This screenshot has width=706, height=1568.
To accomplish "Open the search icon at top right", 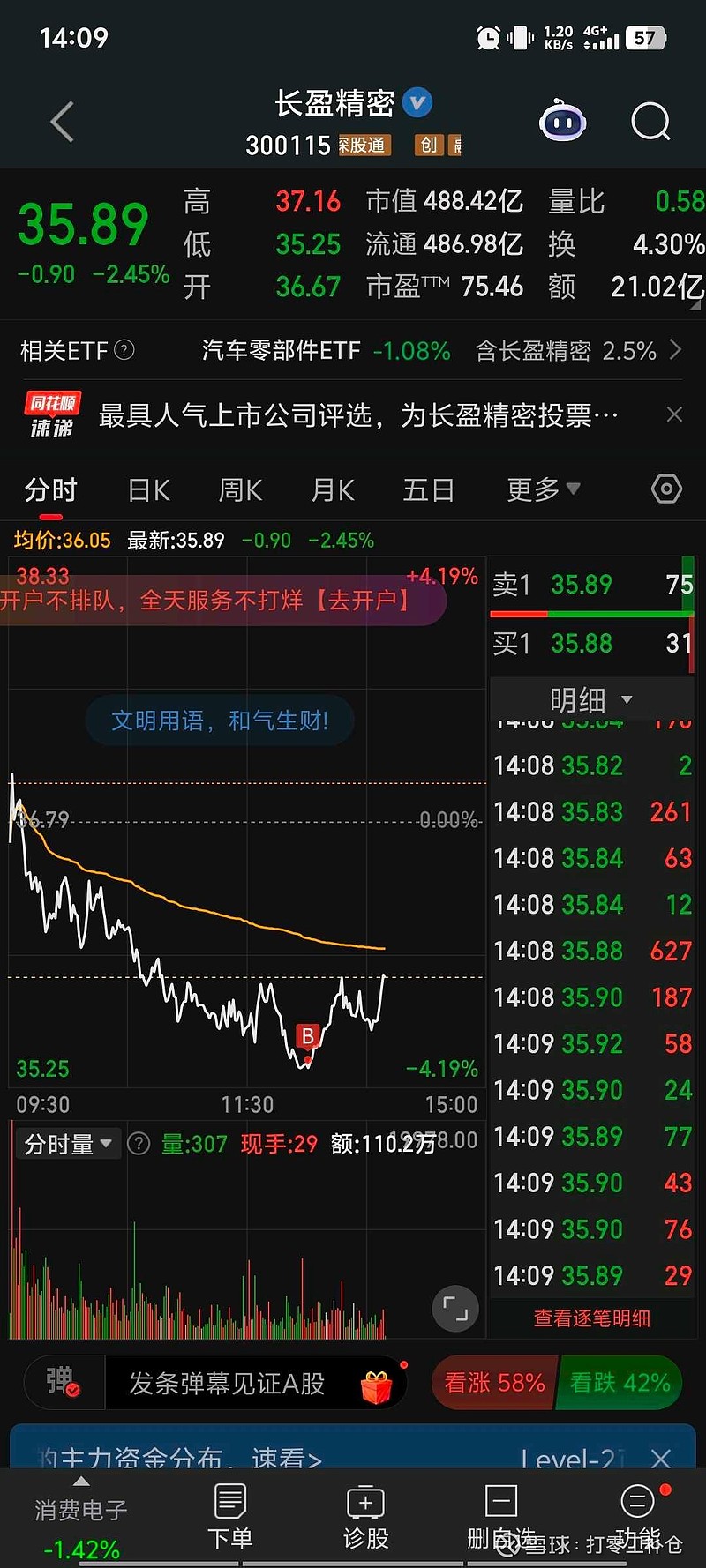I will 650,123.
